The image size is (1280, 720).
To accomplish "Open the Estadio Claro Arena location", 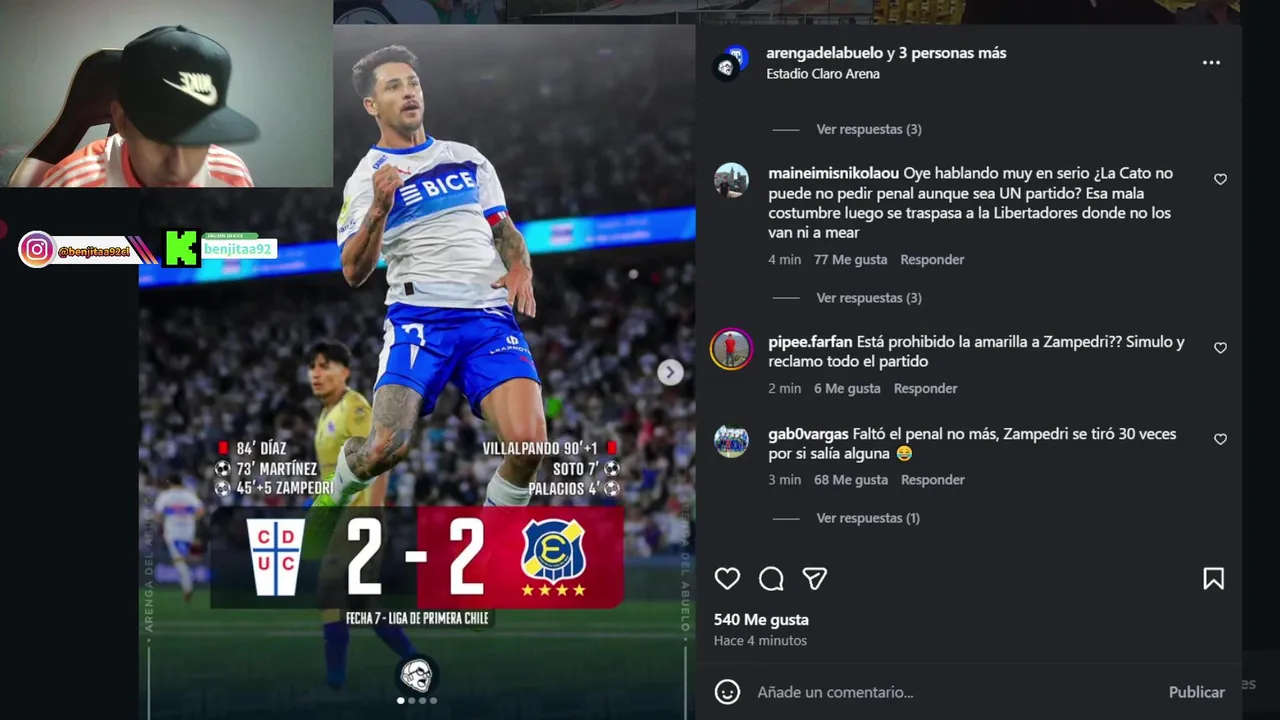I will pyautogui.click(x=823, y=74).
